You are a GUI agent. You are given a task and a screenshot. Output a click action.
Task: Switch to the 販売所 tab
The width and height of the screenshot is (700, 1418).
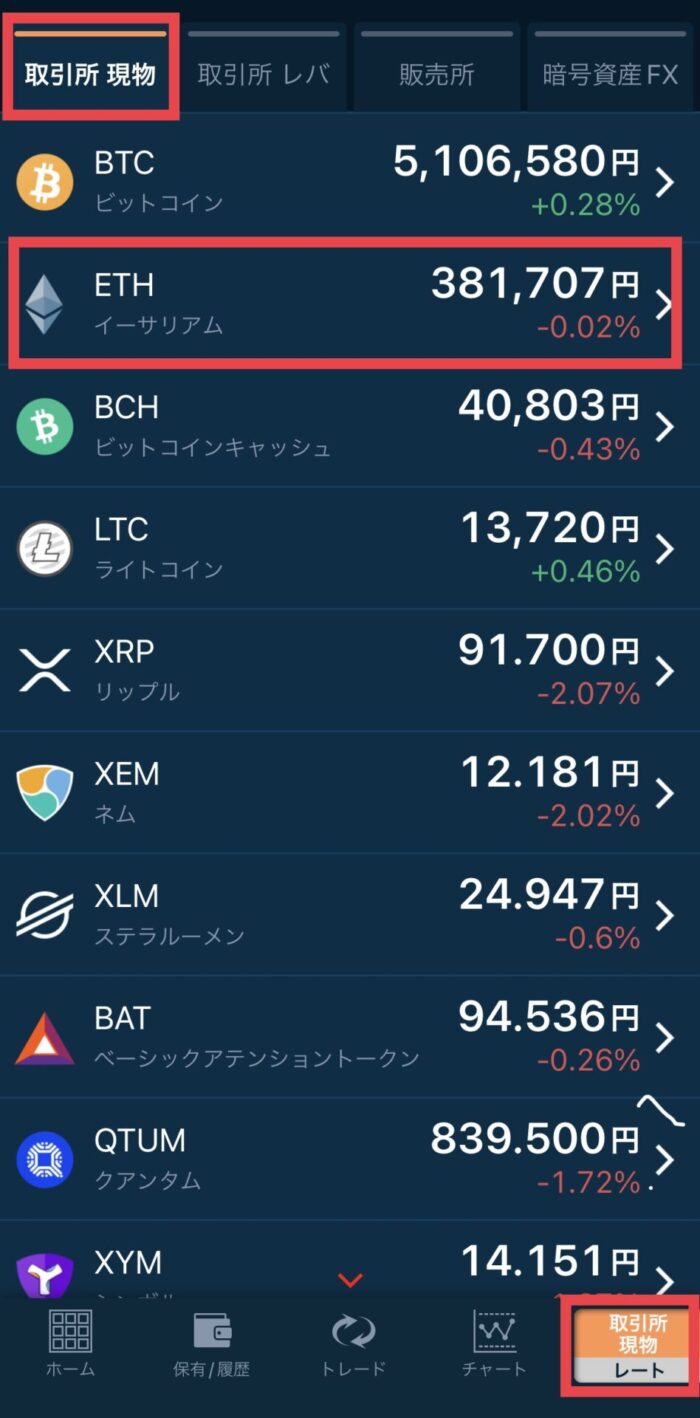437,68
